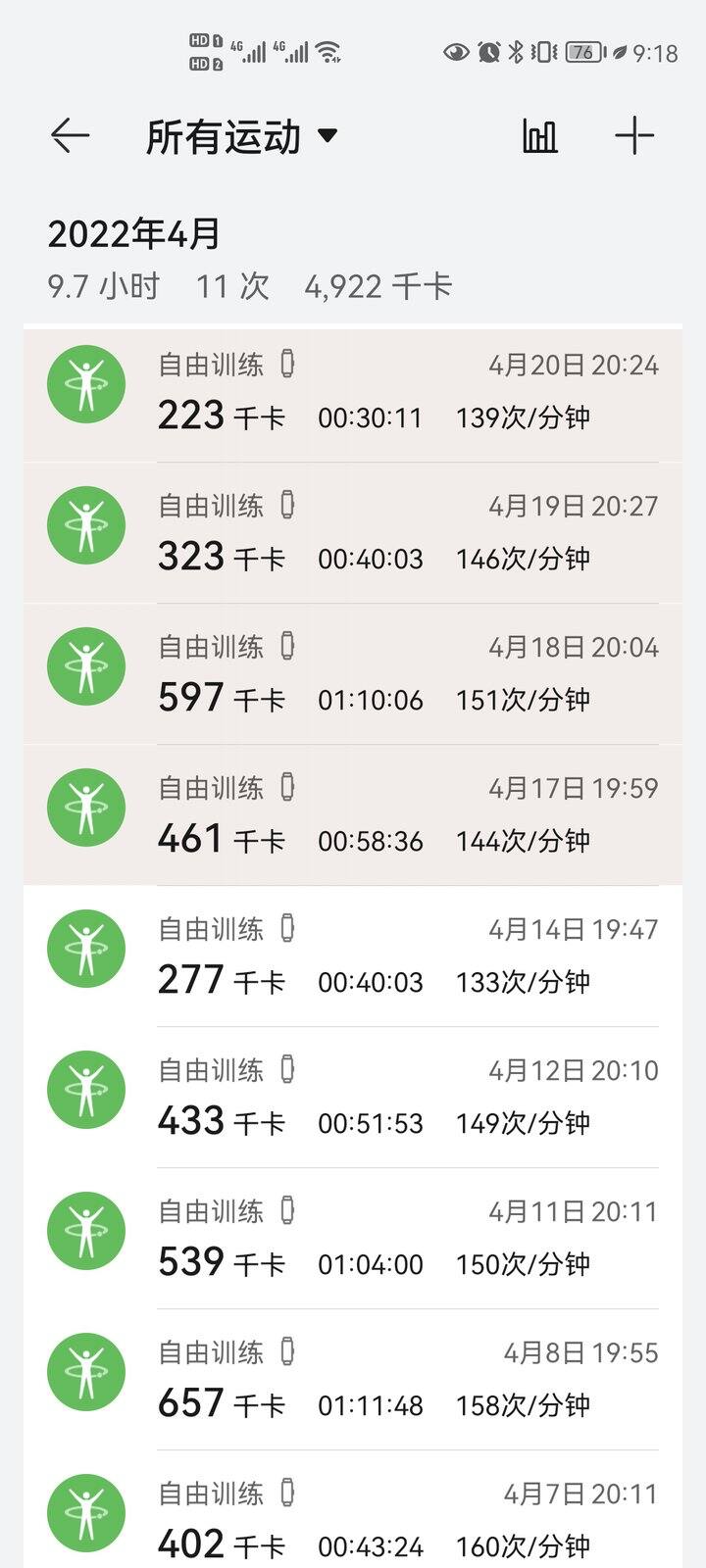Open the workout statistics chart icon
706x1568 pixels.
tap(539, 135)
